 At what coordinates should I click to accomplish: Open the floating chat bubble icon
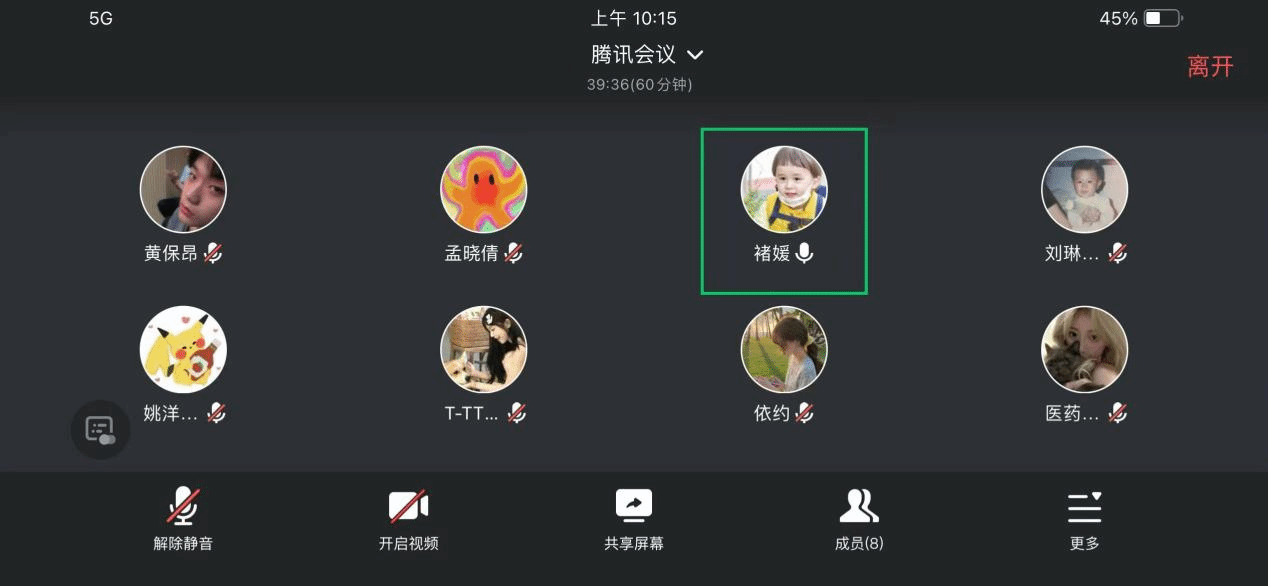[x=100, y=430]
